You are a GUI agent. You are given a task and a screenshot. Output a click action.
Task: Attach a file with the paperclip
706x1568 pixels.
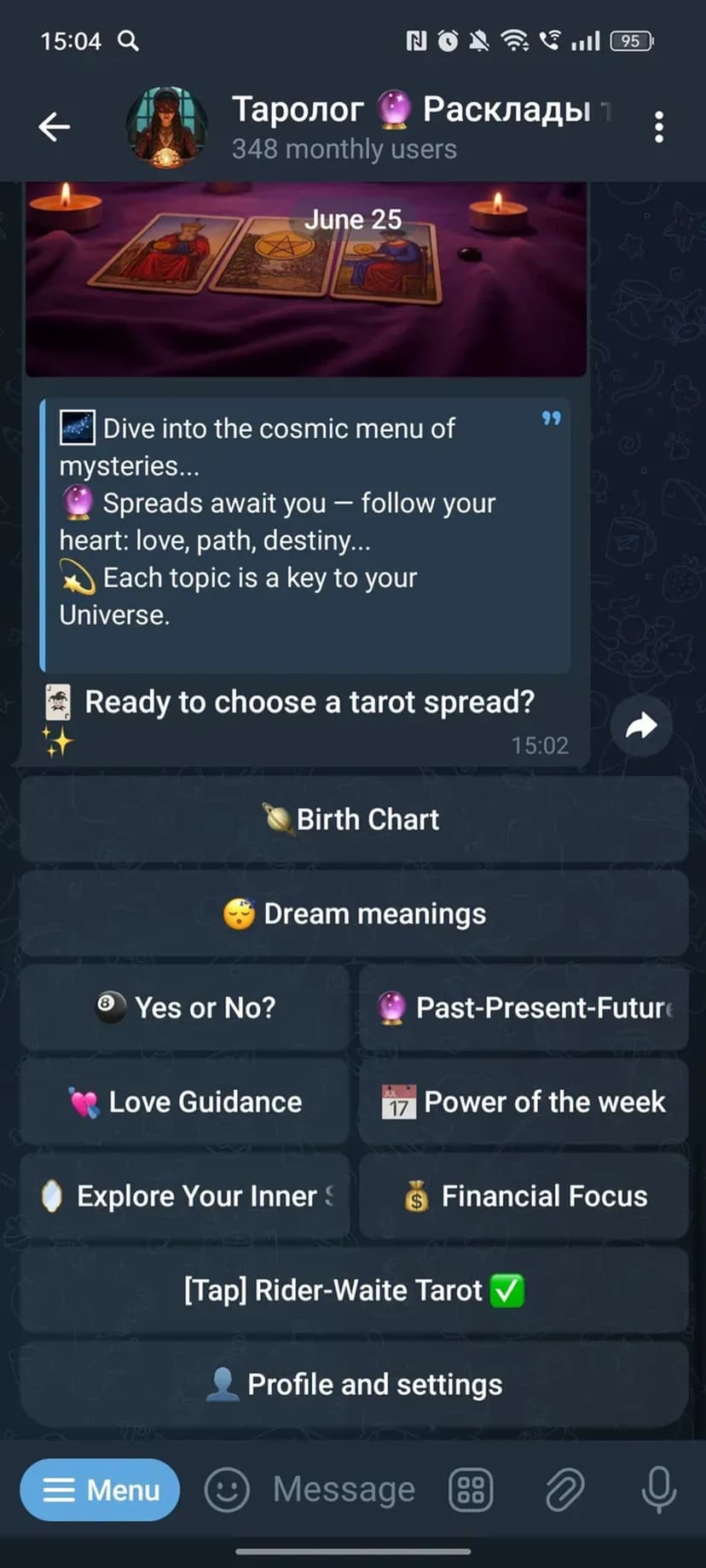coord(564,1490)
